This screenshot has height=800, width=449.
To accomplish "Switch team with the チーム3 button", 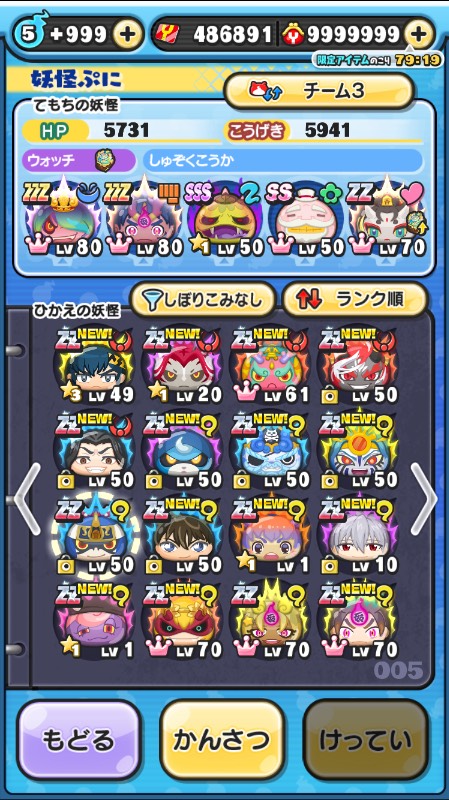I will tap(319, 91).
